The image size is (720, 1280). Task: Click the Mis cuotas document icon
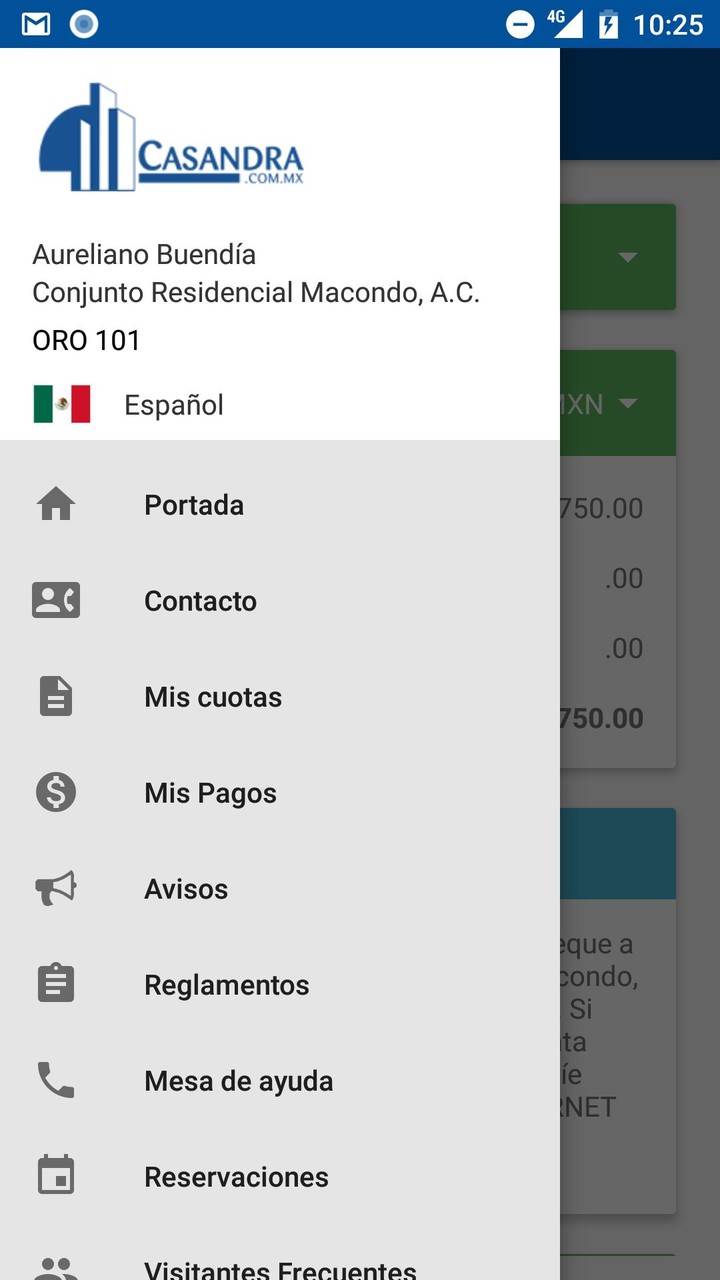pyautogui.click(x=55, y=696)
